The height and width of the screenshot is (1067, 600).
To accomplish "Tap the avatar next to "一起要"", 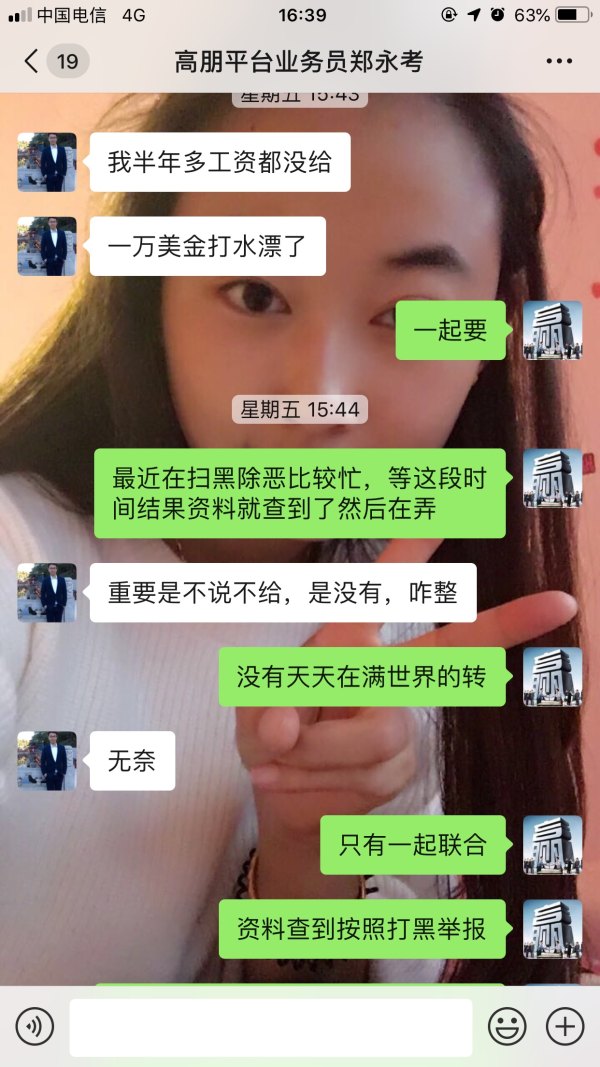I will tap(553, 330).
